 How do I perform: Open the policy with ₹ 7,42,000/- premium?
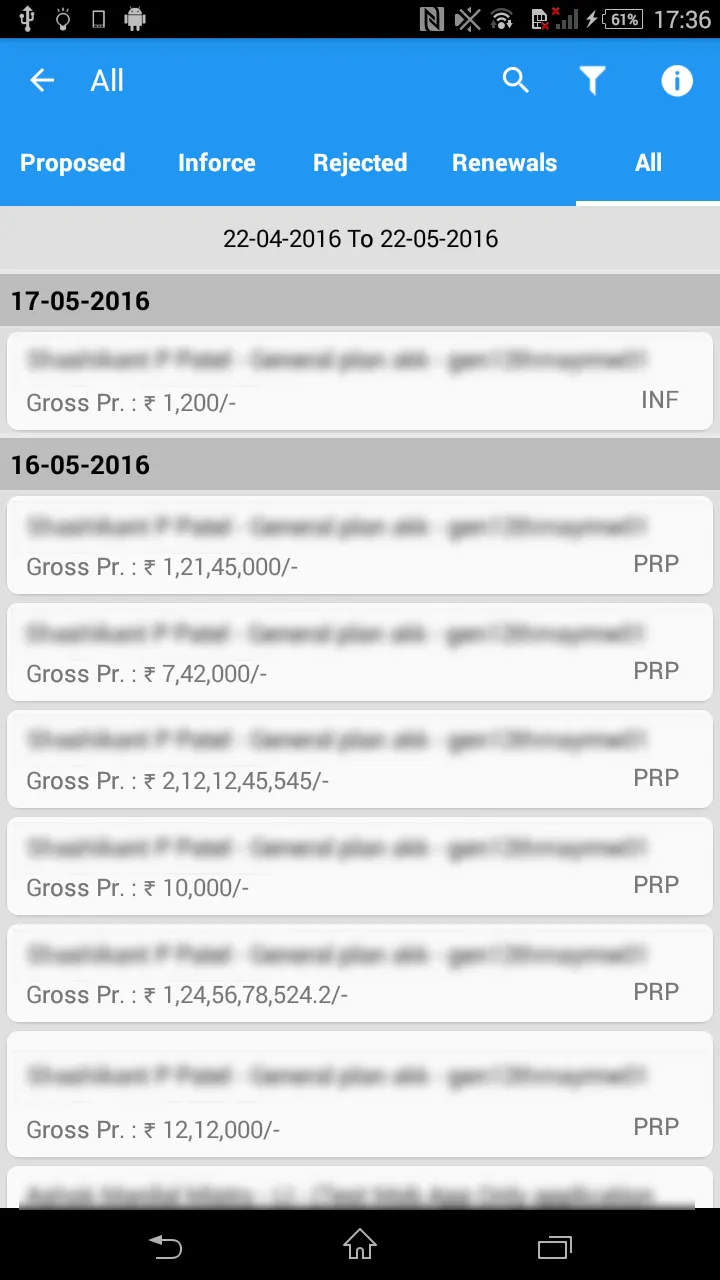pos(360,652)
